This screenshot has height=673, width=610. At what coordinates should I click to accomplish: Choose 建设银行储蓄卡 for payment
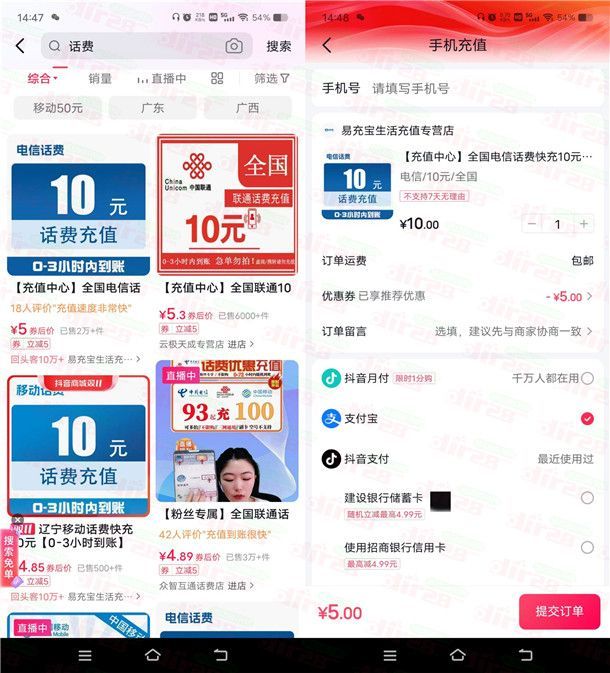(x=587, y=498)
